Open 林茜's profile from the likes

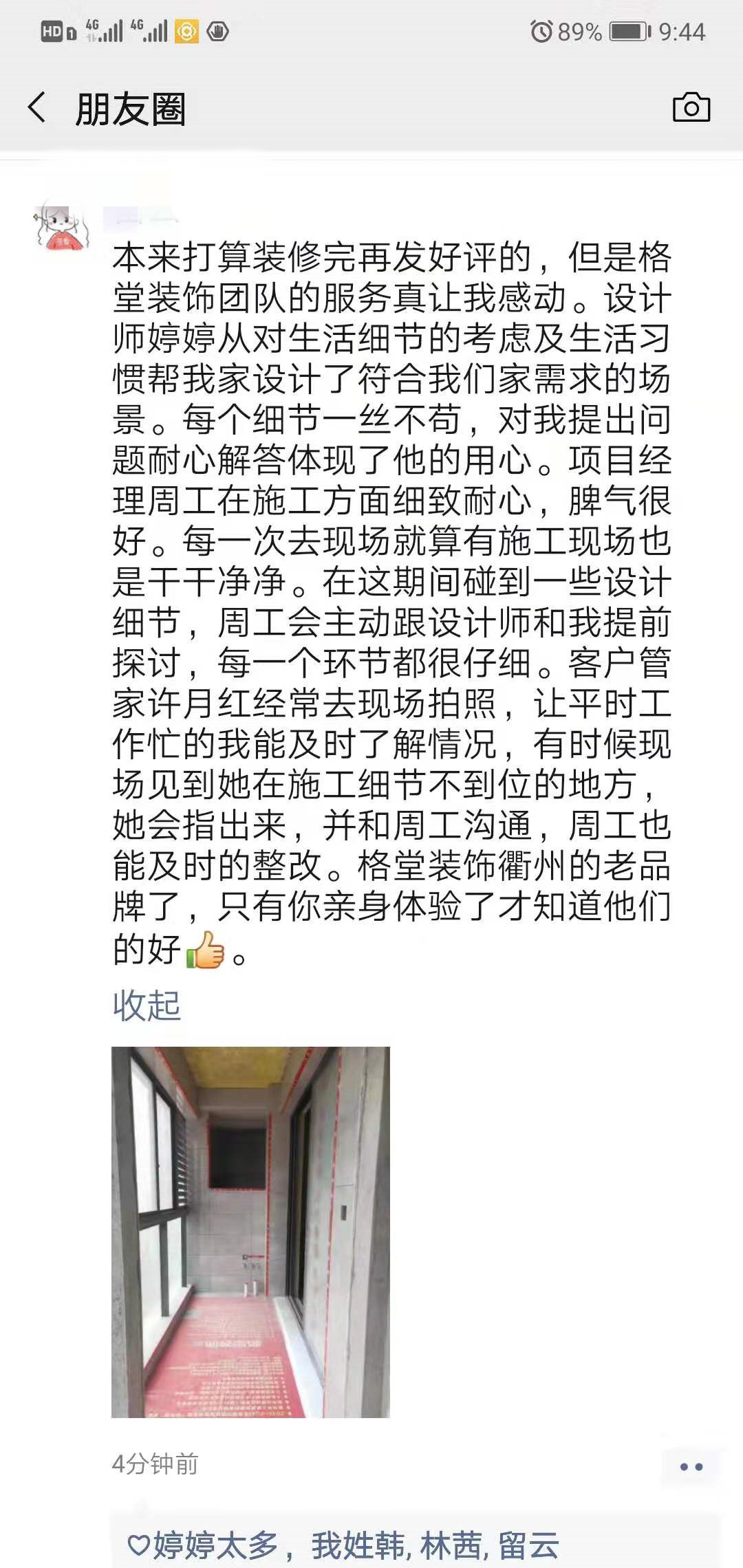[451, 1545]
